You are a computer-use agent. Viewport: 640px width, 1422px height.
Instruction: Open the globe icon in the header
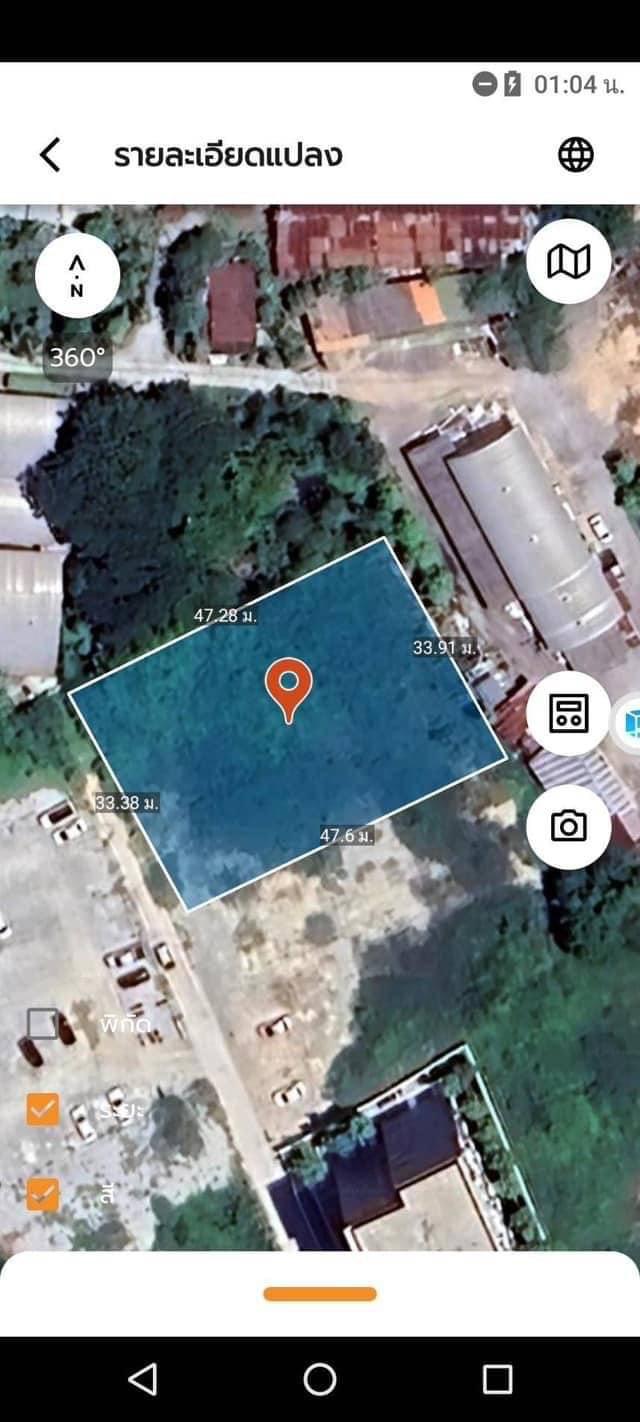[x=575, y=155]
